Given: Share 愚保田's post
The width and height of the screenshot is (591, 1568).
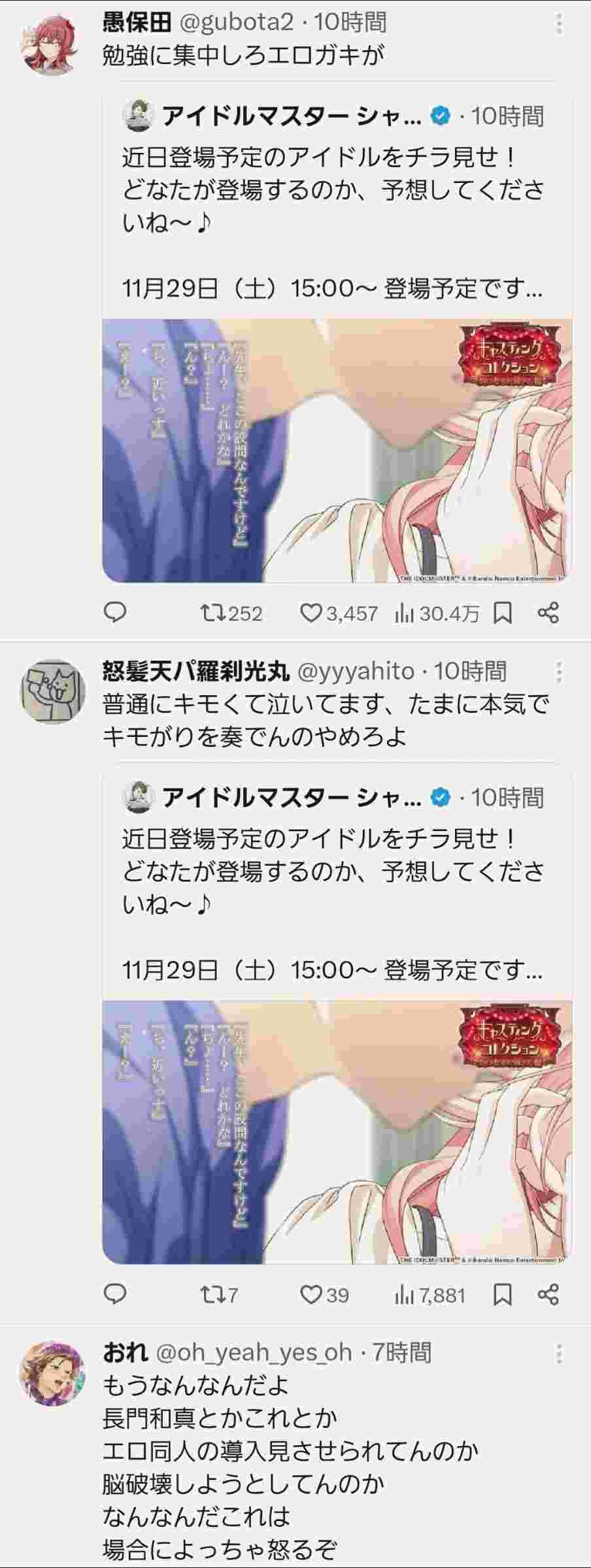Looking at the screenshot, I should pyautogui.click(x=548, y=613).
